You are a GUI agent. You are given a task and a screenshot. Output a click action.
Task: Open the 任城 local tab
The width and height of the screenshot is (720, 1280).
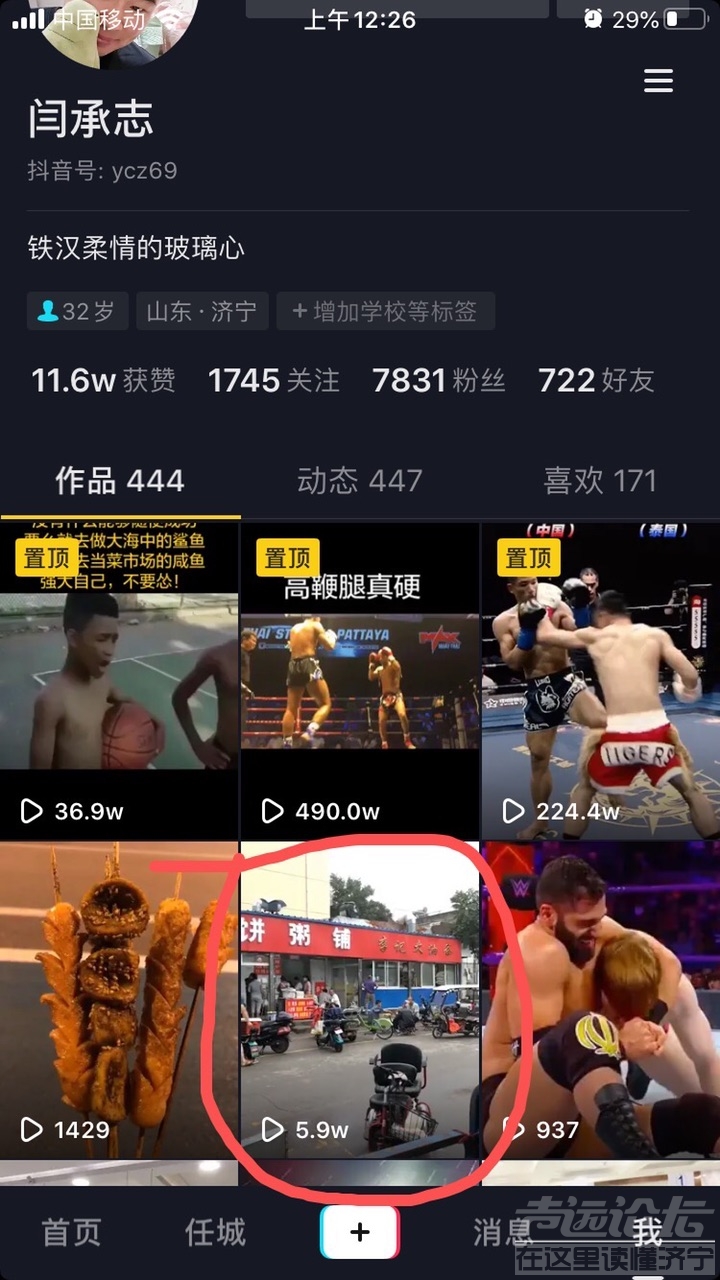(215, 1232)
